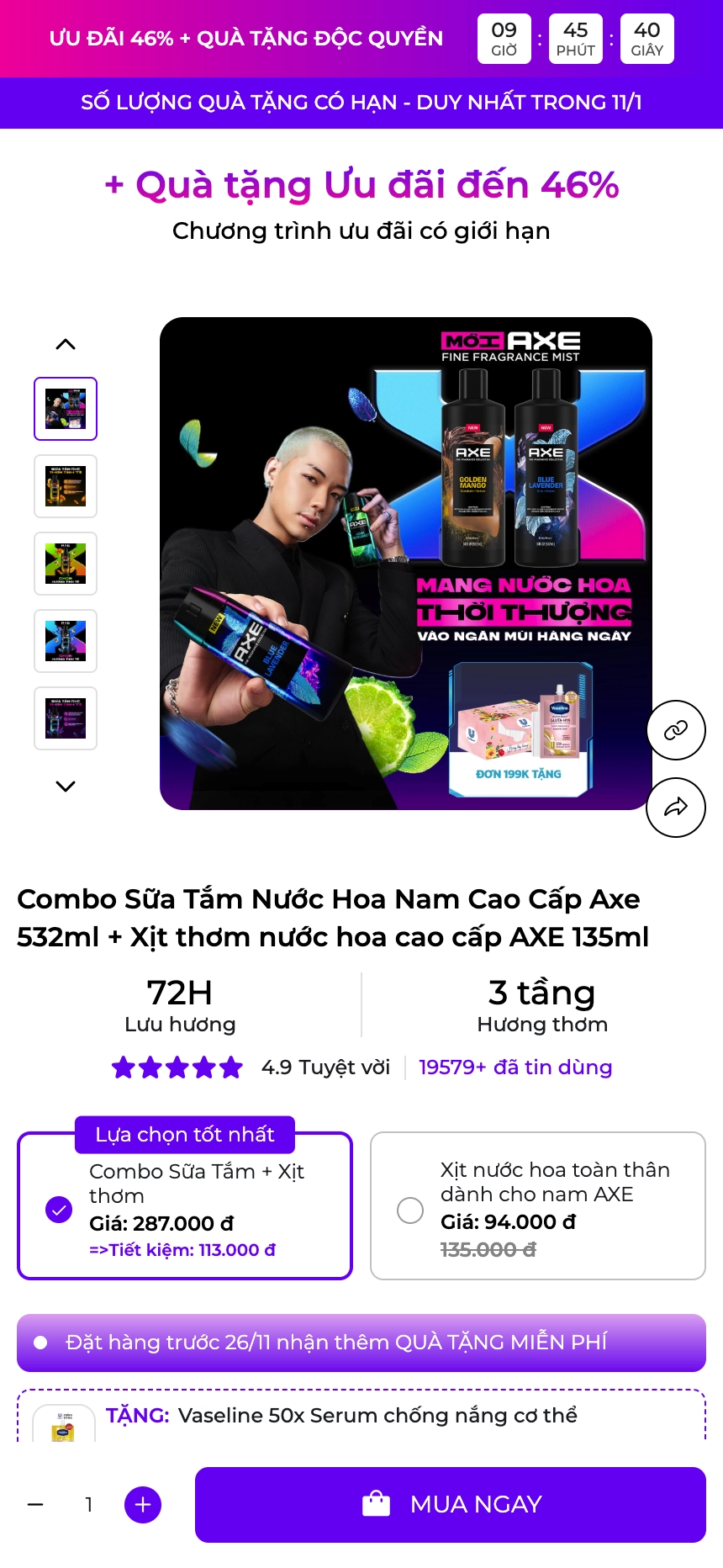Screen dimensions: 723x1568
Task: View the fifth product gallery thumbnail
Action: click(x=66, y=718)
